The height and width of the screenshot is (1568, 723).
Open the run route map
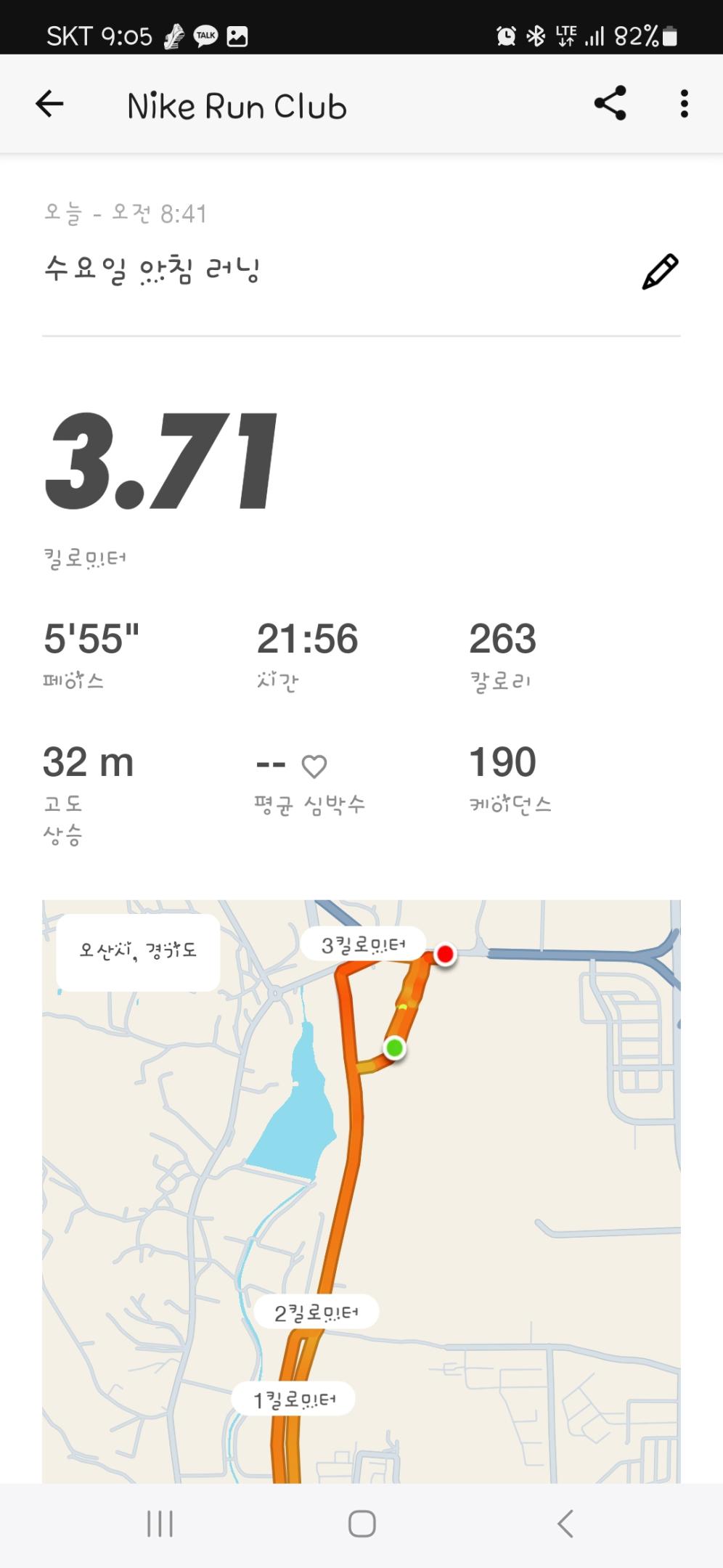(x=361, y=1191)
